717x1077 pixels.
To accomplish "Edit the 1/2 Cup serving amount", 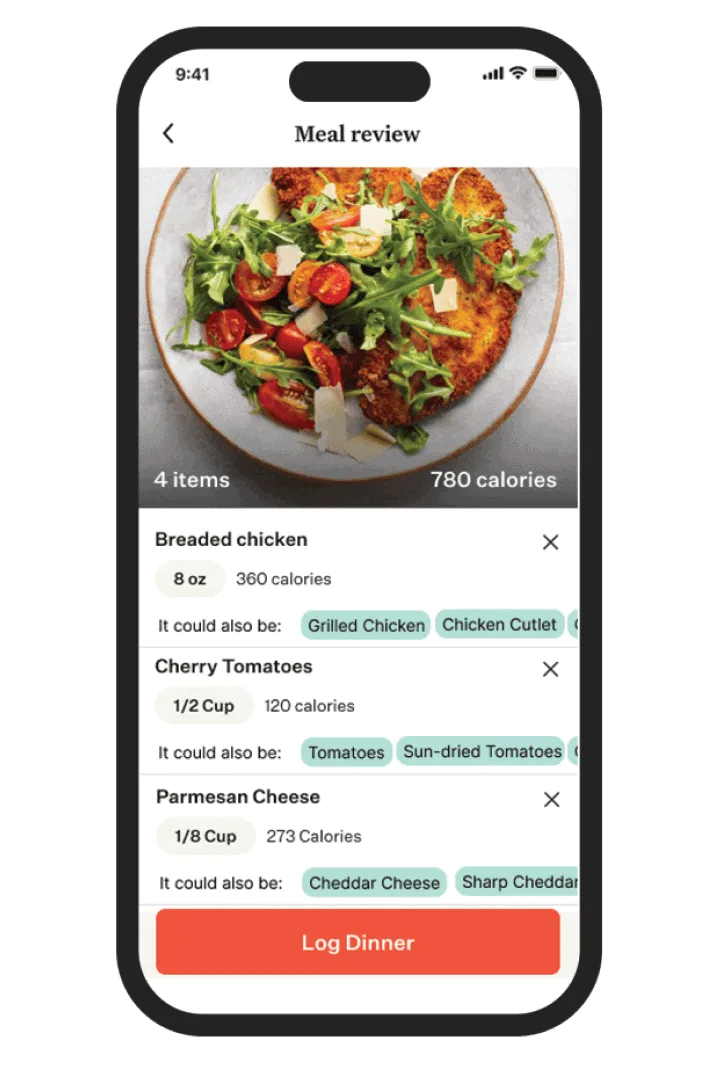I will click(x=203, y=705).
